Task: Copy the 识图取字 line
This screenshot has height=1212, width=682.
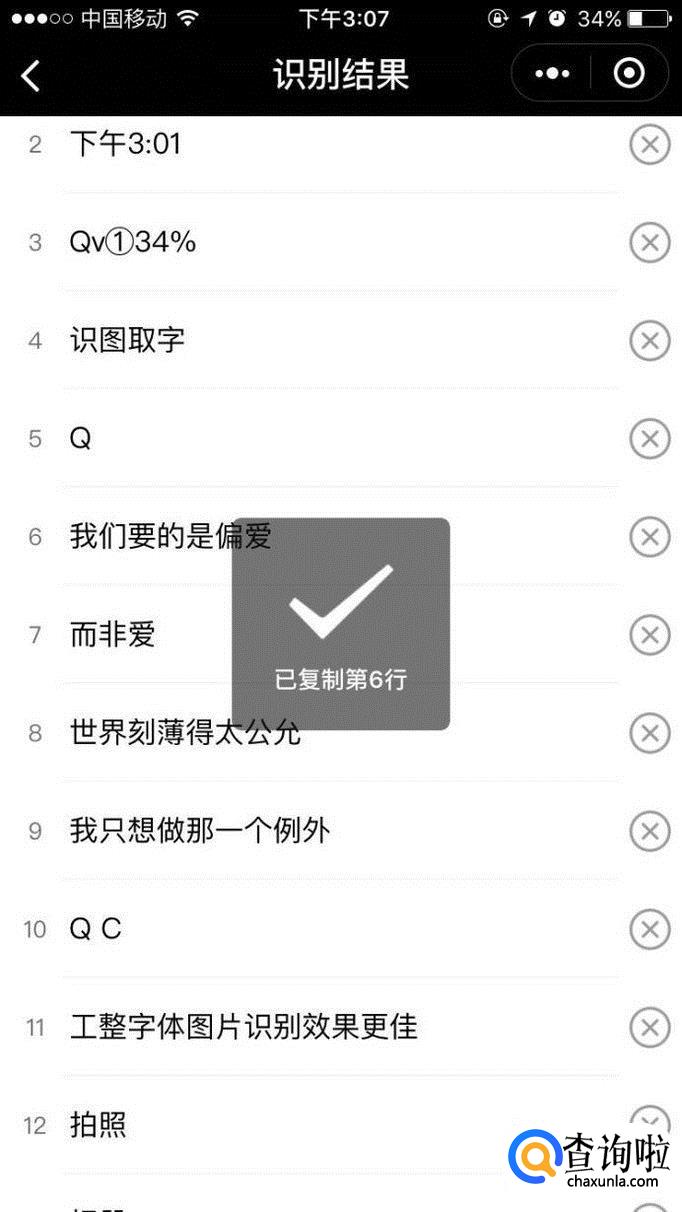Action: pos(128,341)
